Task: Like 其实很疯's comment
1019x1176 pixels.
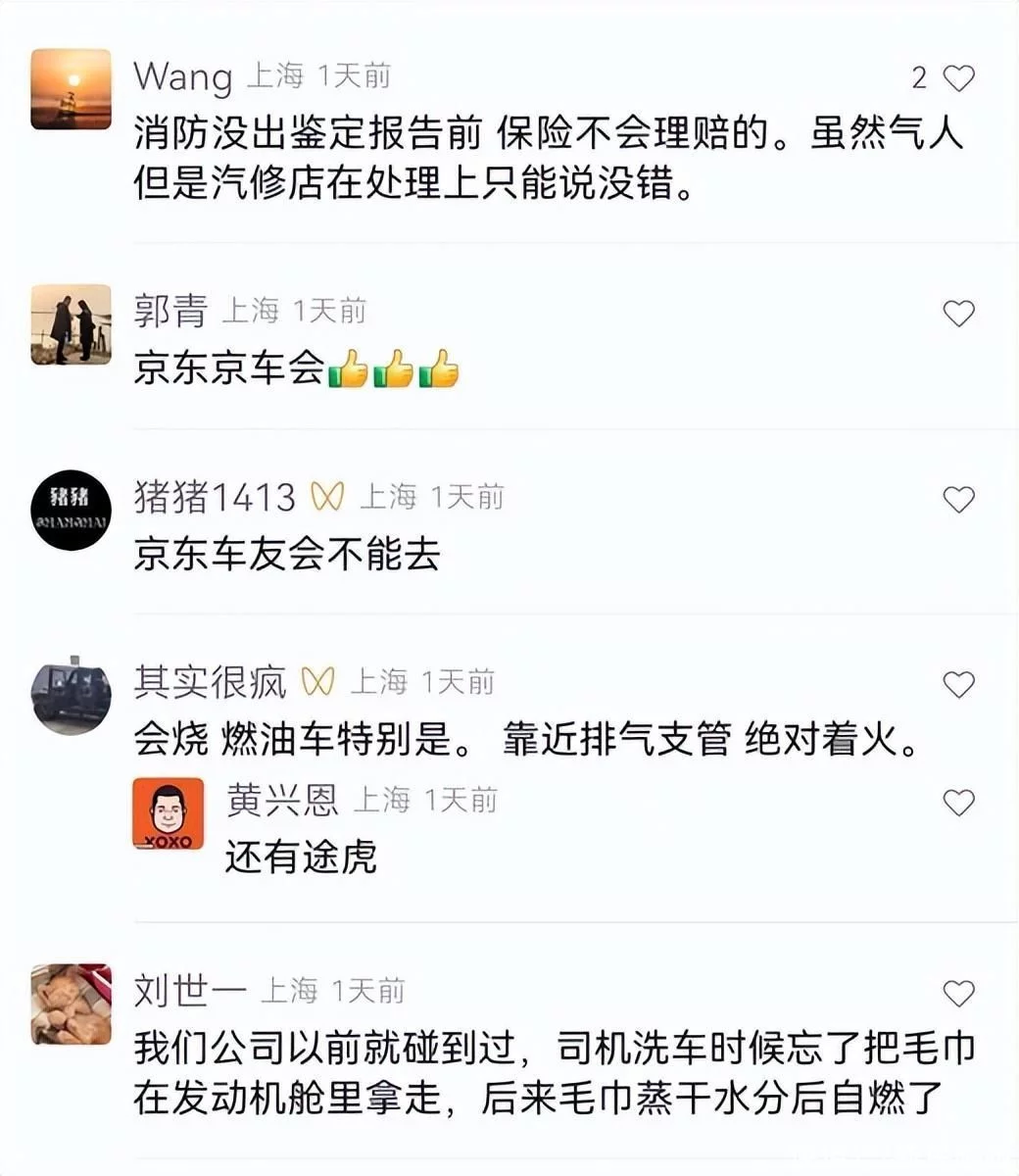Action: pyautogui.click(x=957, y=684)
